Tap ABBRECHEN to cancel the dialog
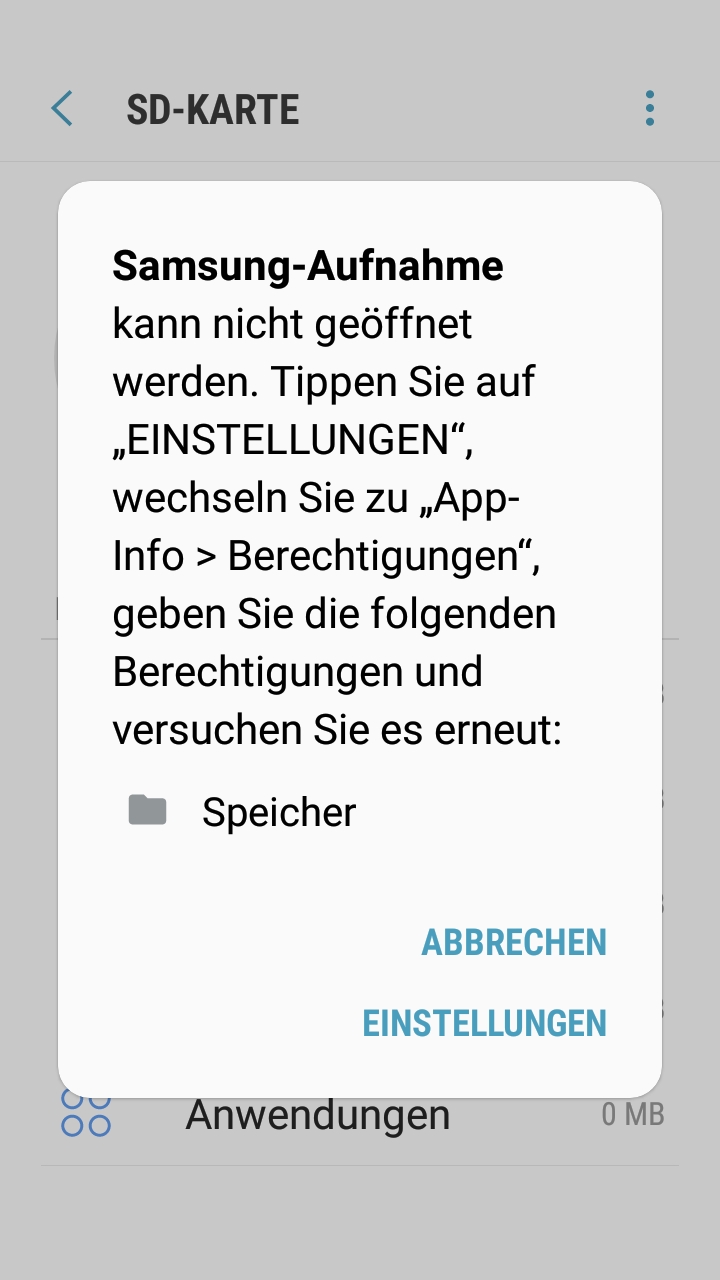 click(514, 943)
